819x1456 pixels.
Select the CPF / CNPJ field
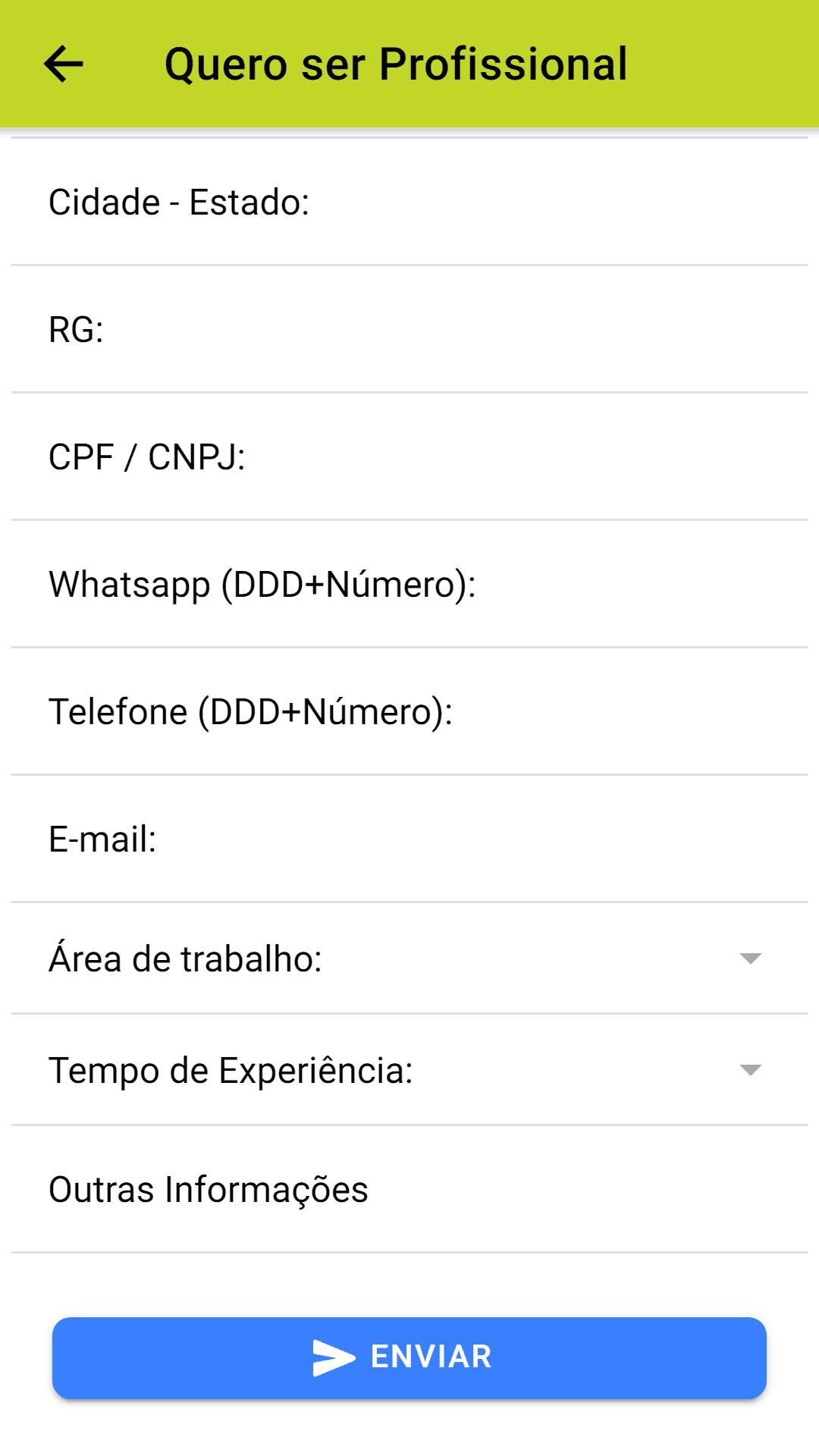[409, 457]
